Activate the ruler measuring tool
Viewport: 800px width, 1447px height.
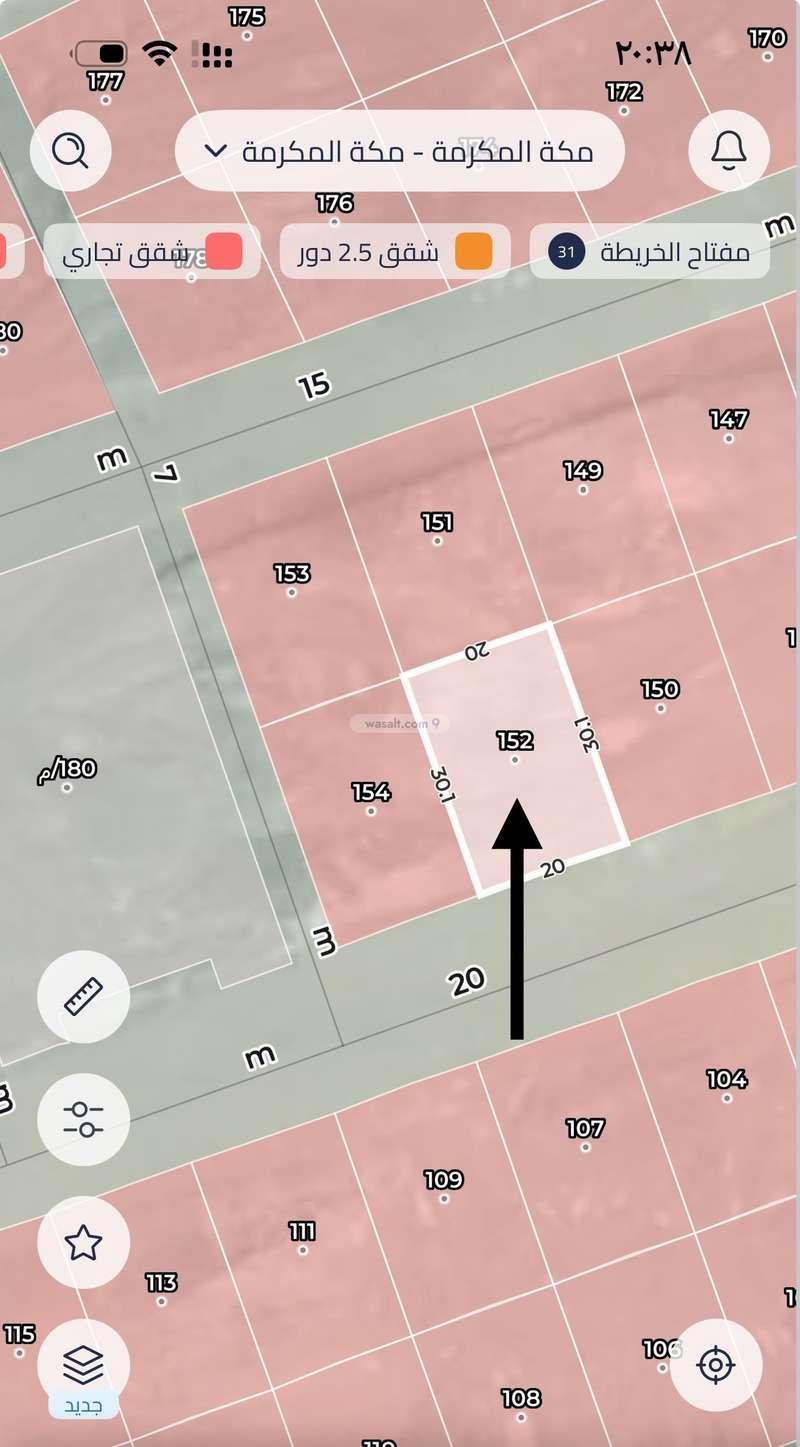coord(83,997)
